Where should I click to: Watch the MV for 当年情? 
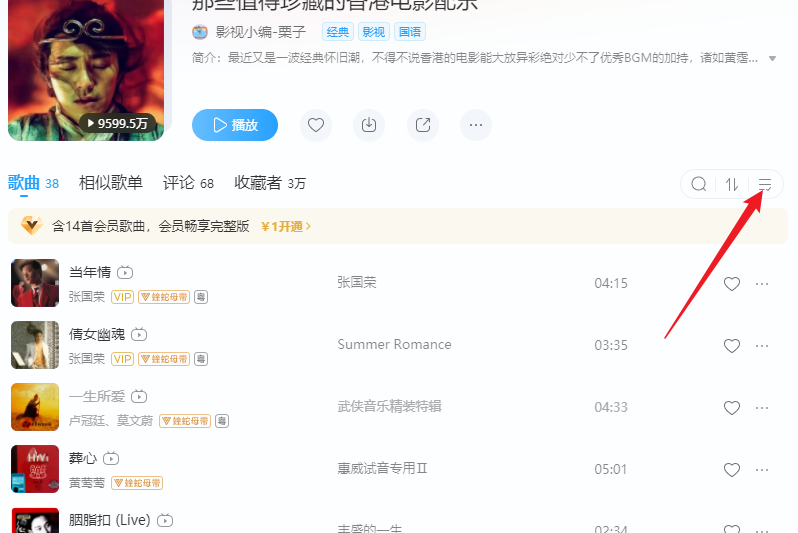coord(126,272)
